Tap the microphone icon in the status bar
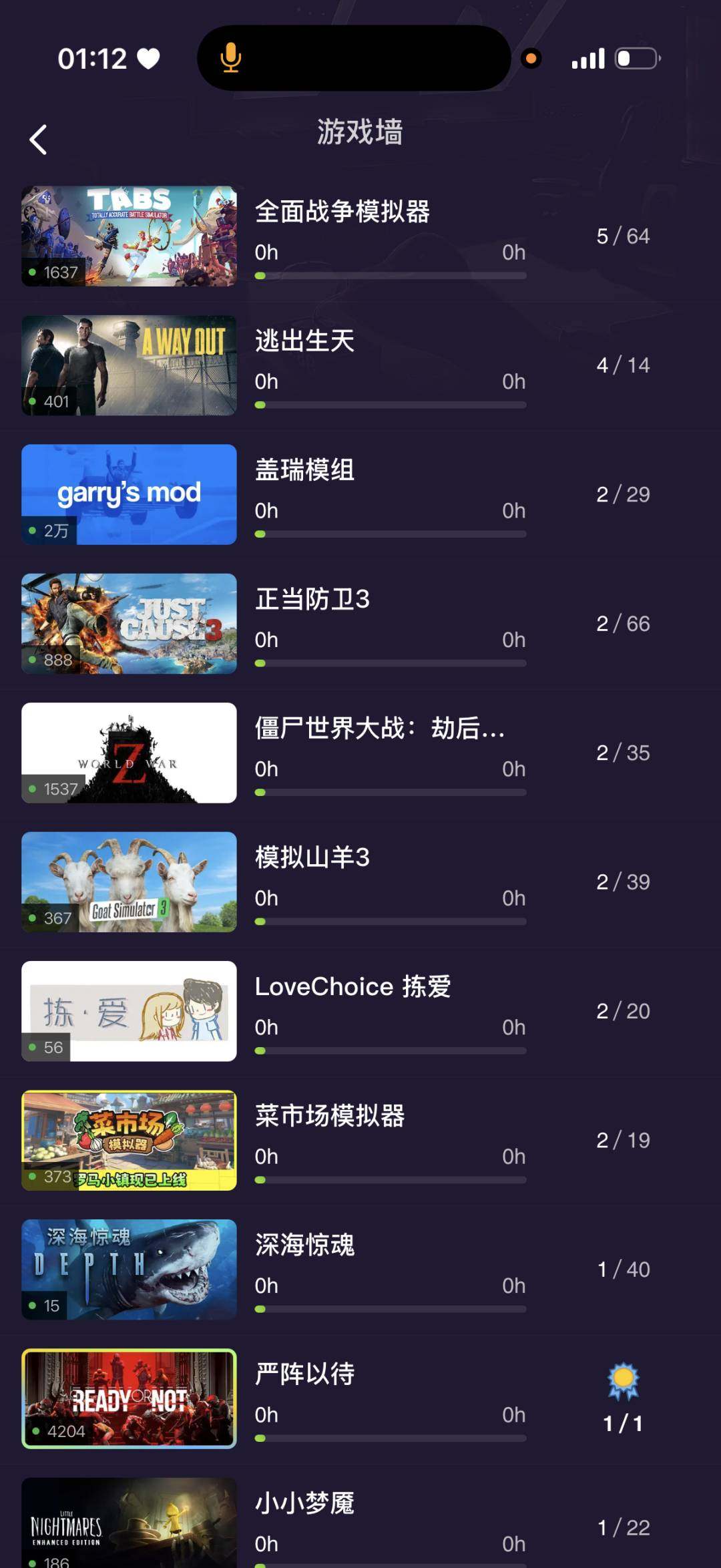Viewport: 721px width, 1568px height. (x=230, y=59)
